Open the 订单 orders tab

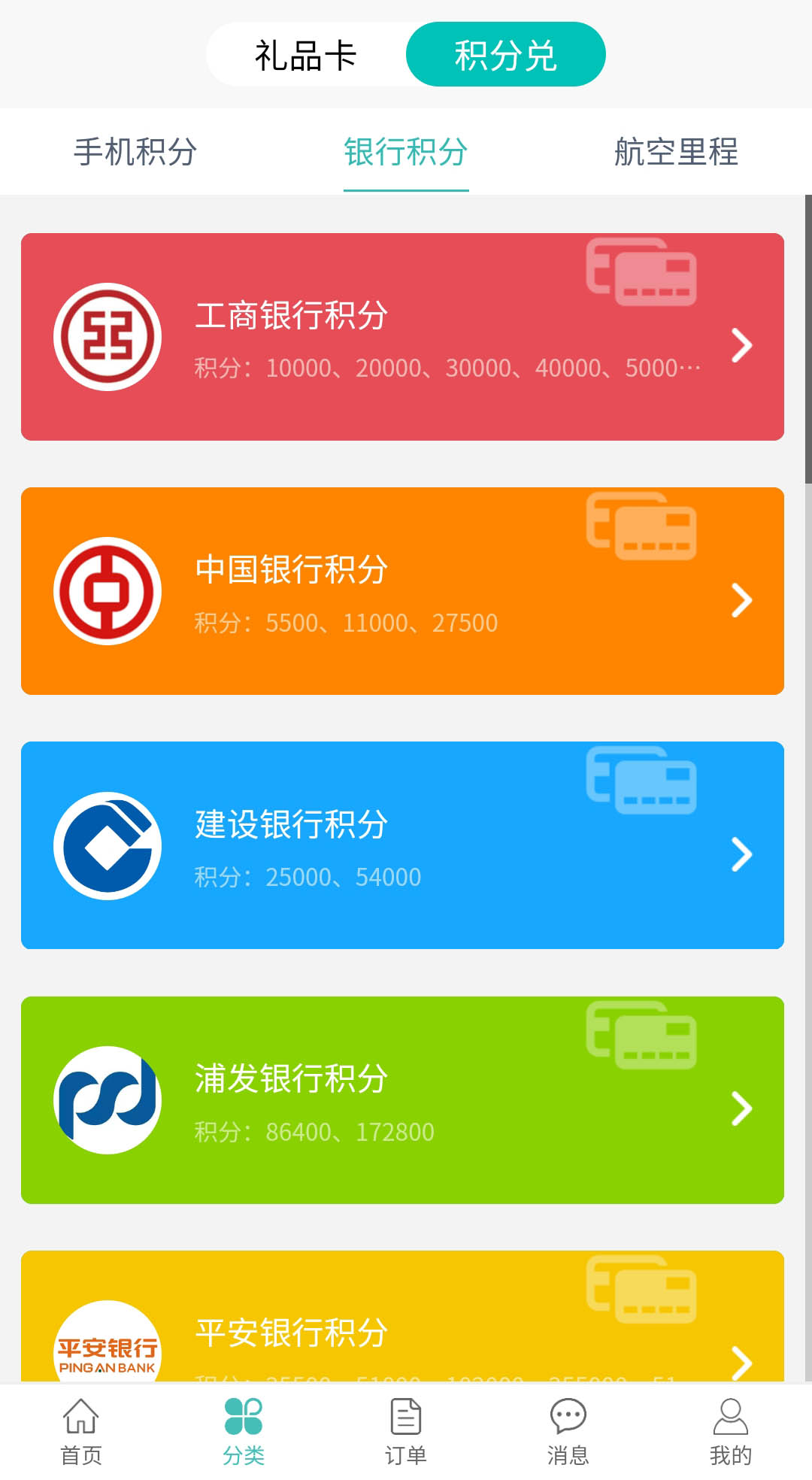pyautogui.click(x=406, y=1432)
